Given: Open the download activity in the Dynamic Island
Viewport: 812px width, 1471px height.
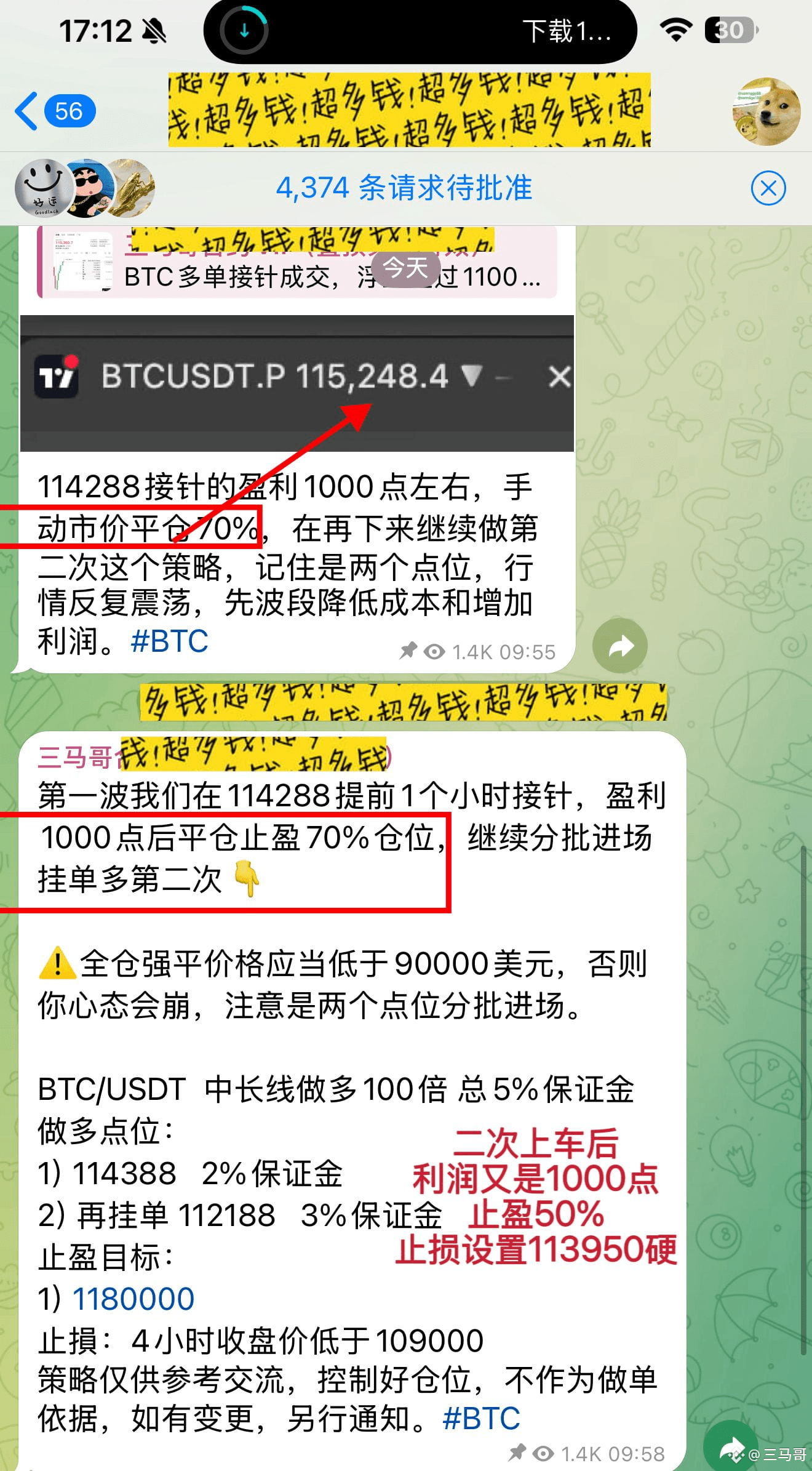Looking at the screenshot, I should 420,31.
